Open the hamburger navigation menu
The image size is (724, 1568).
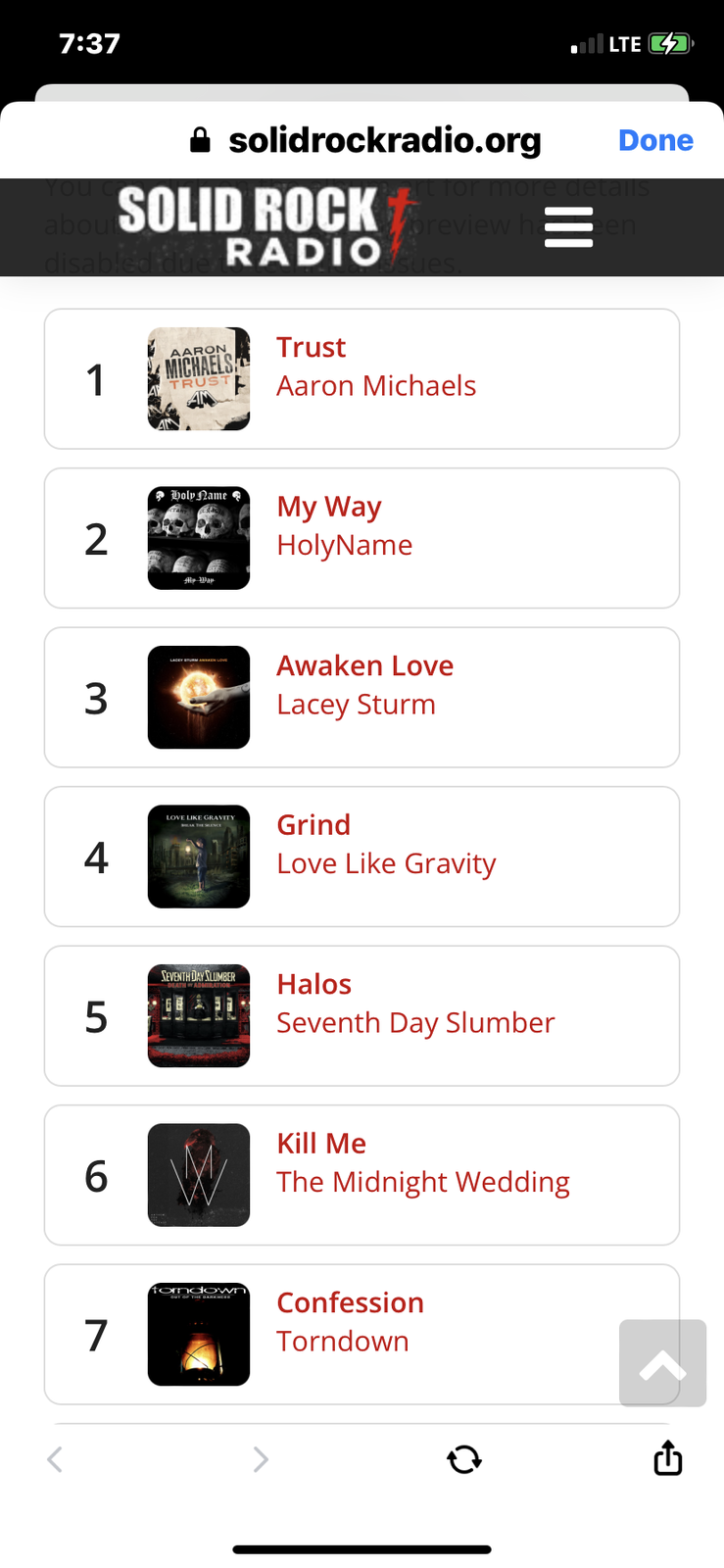point(568,227)
